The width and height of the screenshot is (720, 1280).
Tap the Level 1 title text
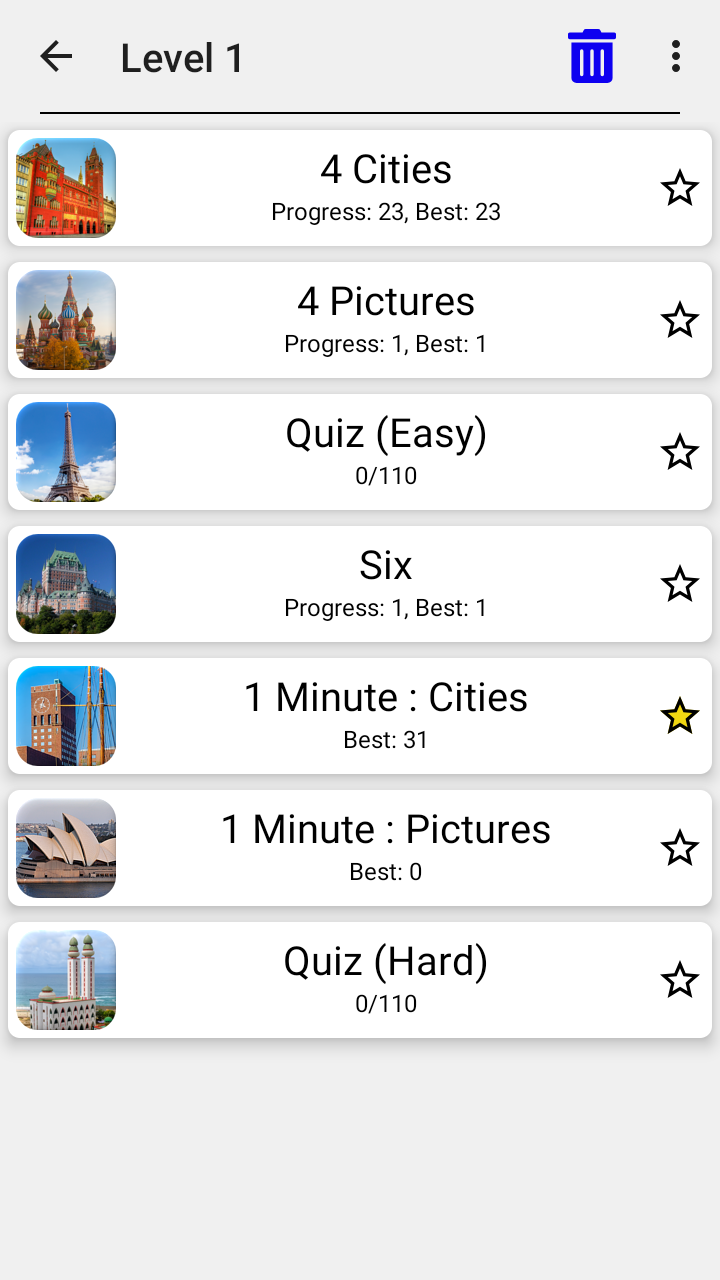coord(181,58)
